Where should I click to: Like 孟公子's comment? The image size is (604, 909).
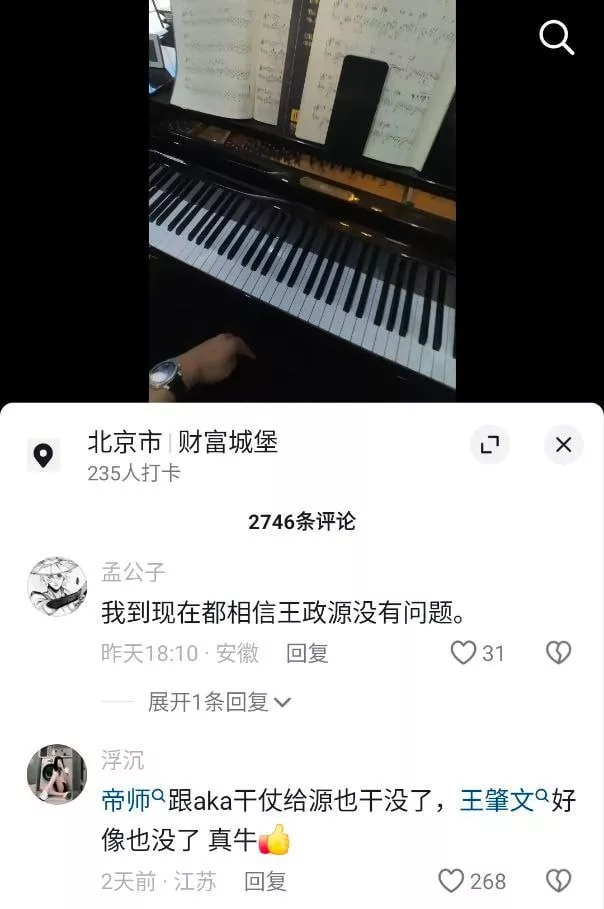(x=464, y=653)
